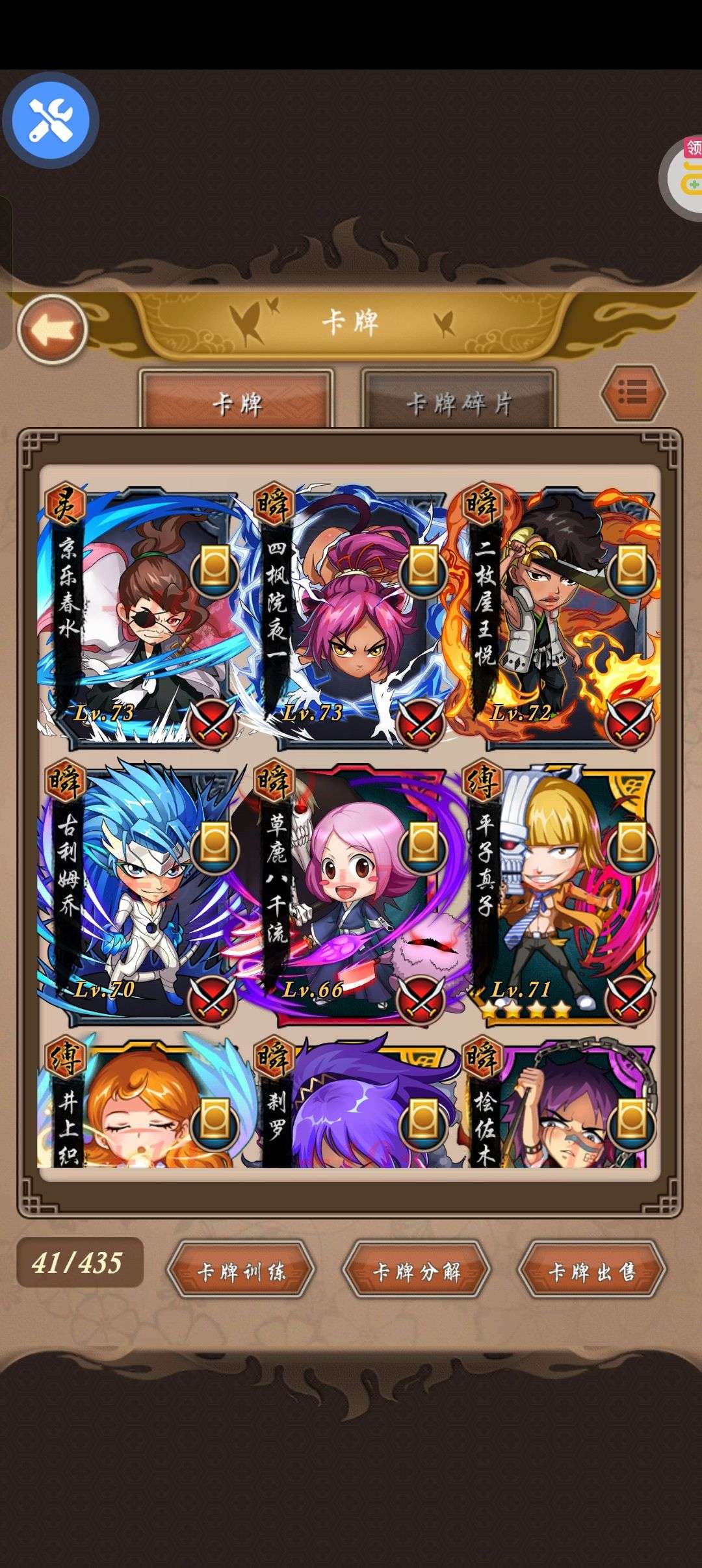This screenshot has width=702, height=1568.
Task: Select the 卡牌 tab
Action: pyautogui.click(x=237, y=404)
